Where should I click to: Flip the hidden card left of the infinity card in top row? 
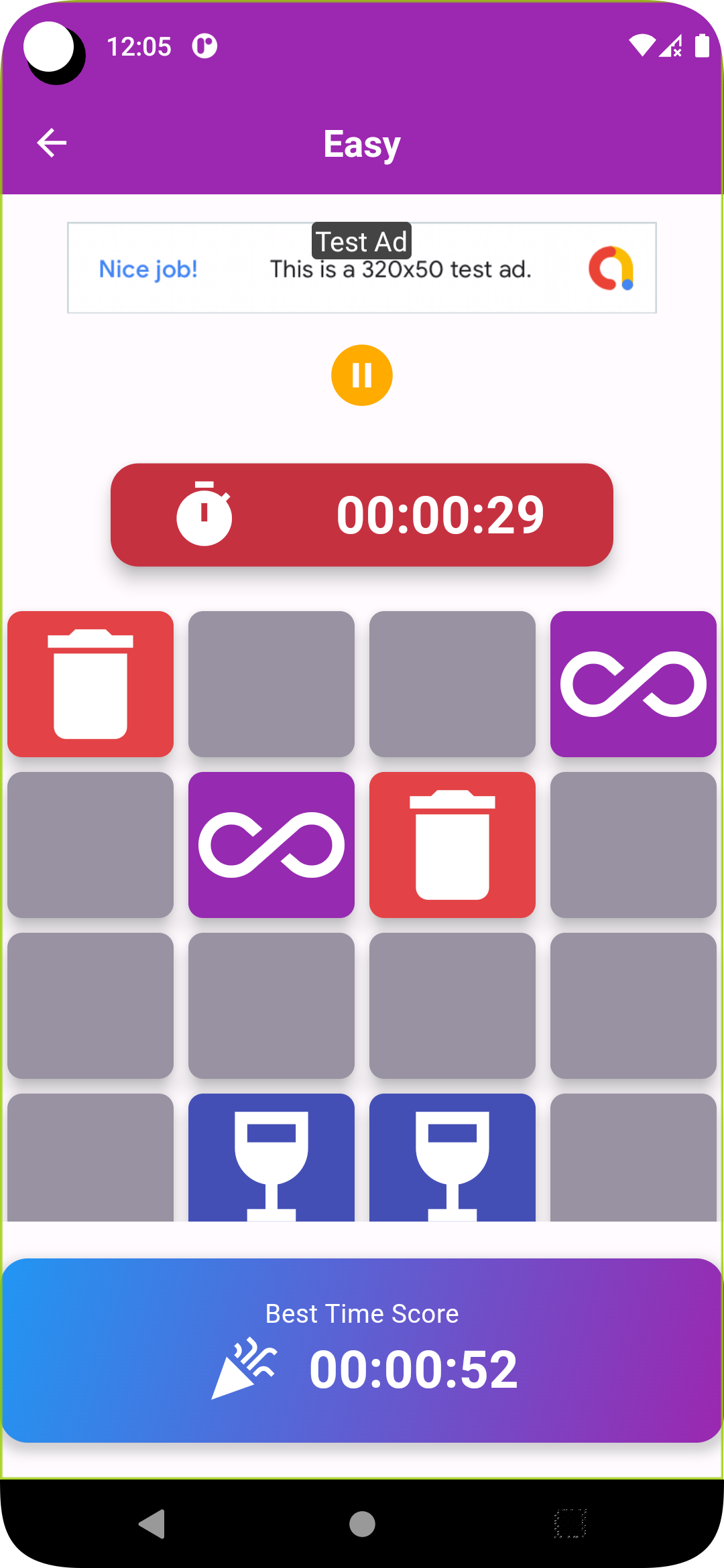tap(452, 683)
